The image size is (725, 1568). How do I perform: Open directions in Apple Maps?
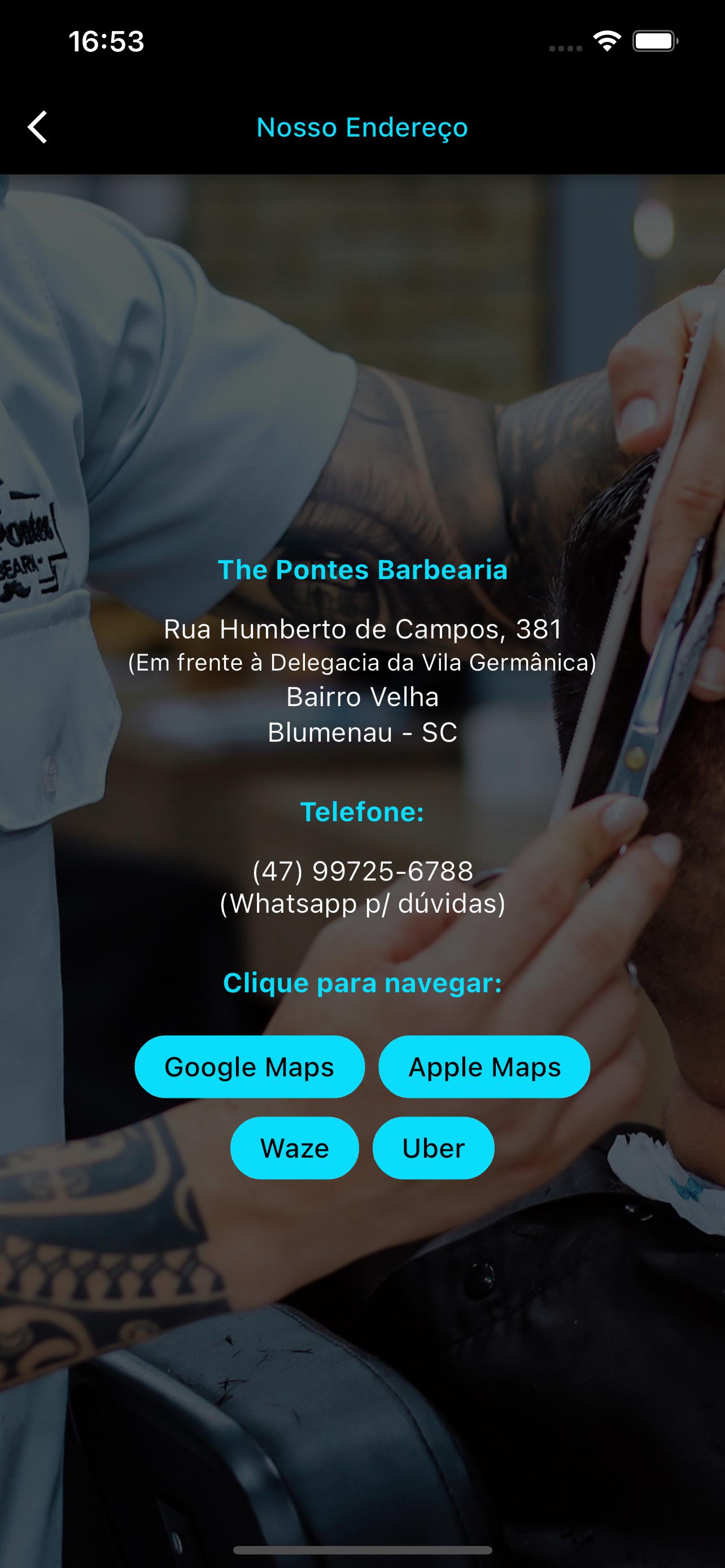pyautogui.click(x=484, y=1066)
